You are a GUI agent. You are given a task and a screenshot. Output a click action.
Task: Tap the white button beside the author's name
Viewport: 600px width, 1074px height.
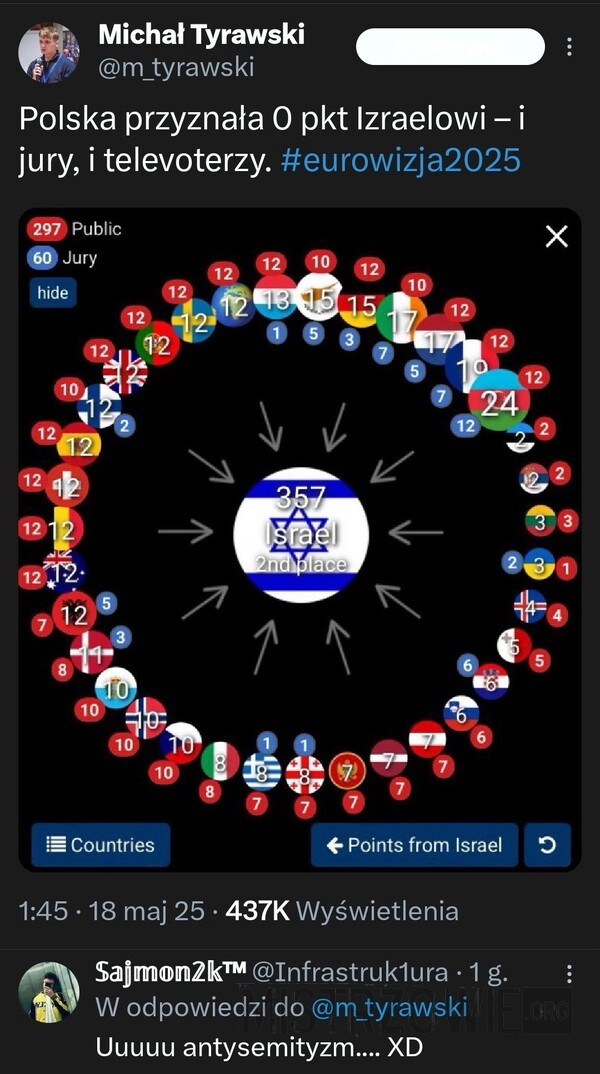[450, 47]
